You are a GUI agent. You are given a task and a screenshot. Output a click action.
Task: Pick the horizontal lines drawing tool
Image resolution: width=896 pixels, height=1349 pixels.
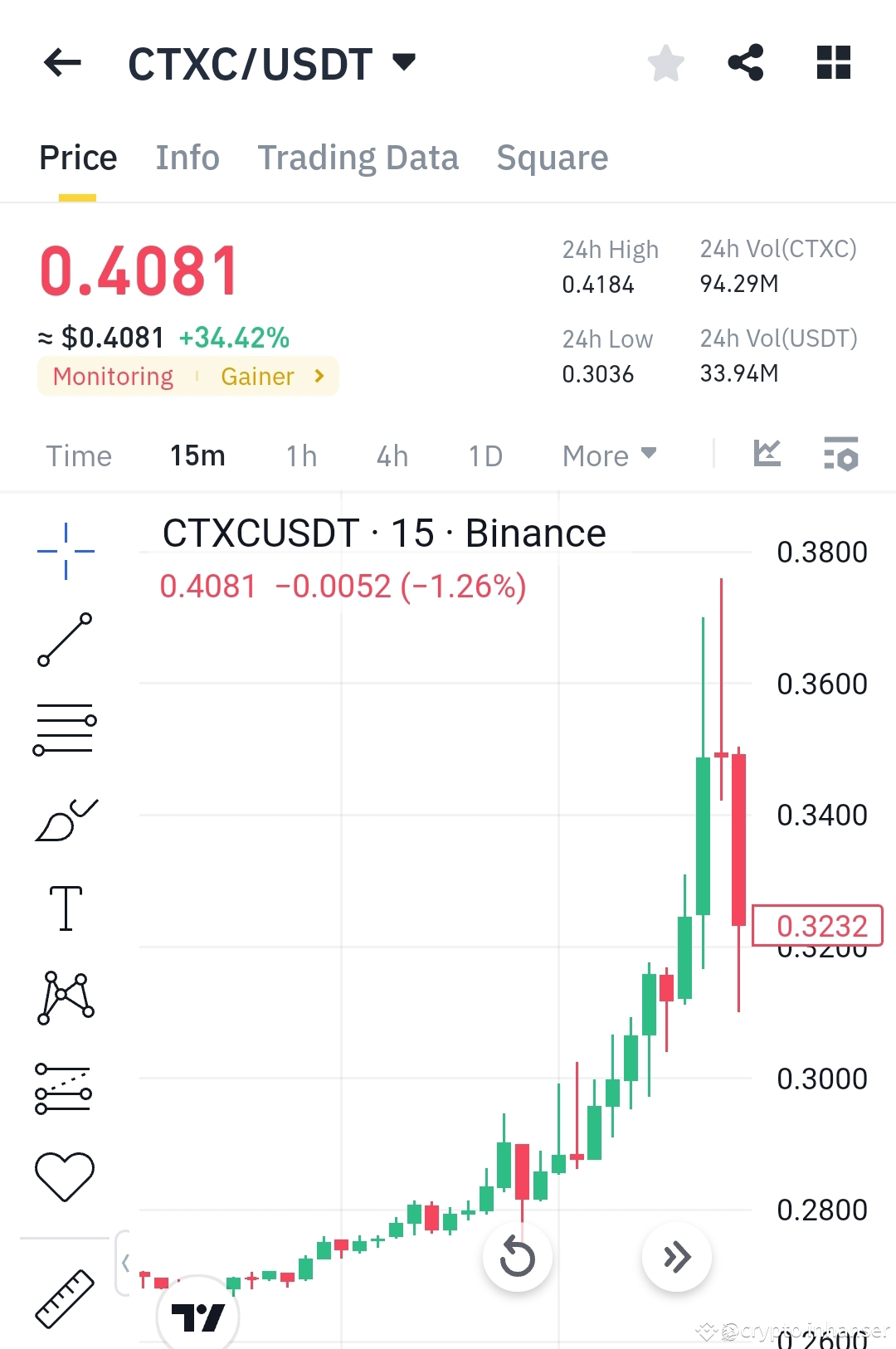pos(65,726)
